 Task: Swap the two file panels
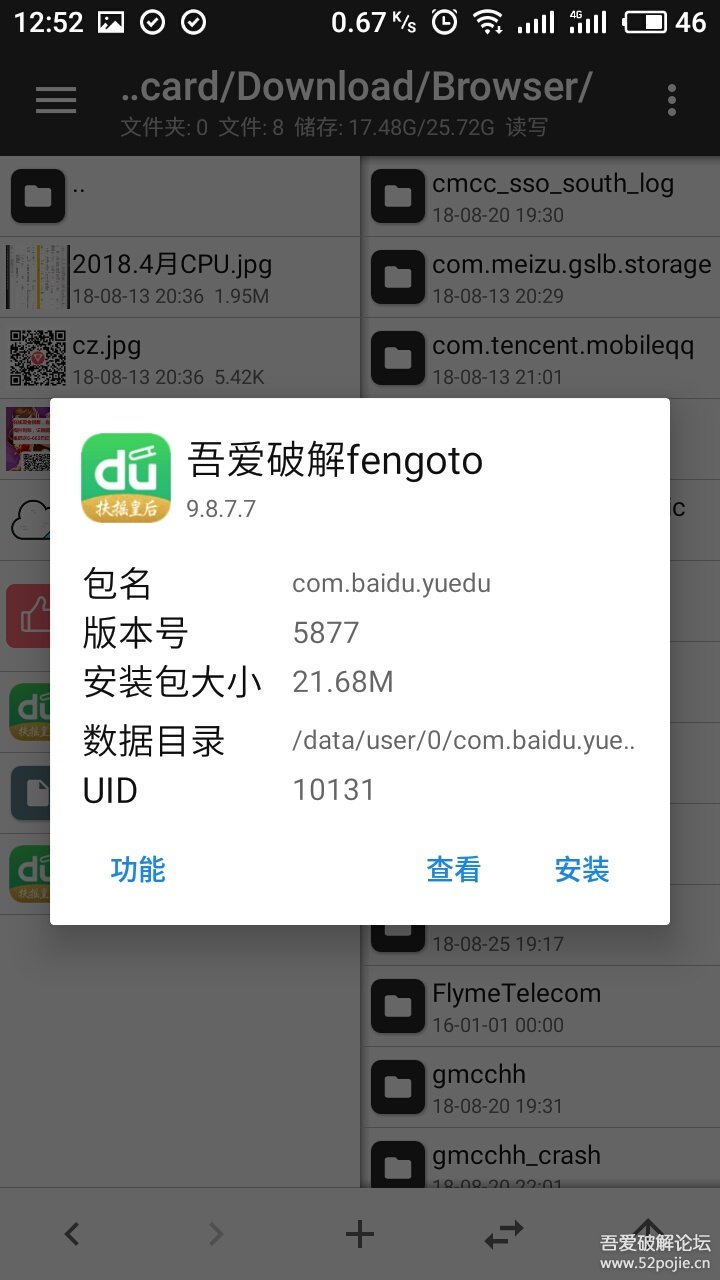click(504, 1235)
